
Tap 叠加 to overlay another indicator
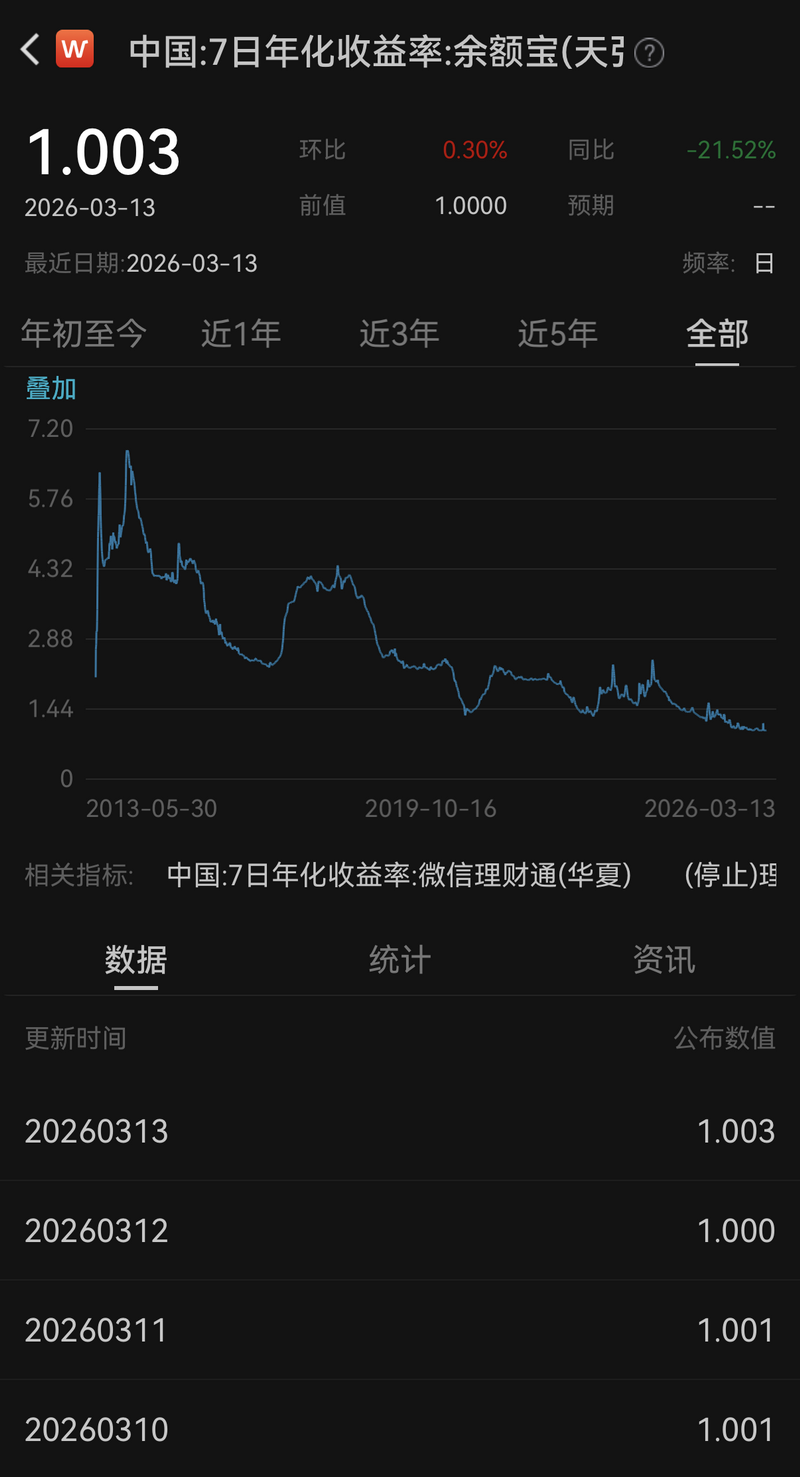click(51, 388)
